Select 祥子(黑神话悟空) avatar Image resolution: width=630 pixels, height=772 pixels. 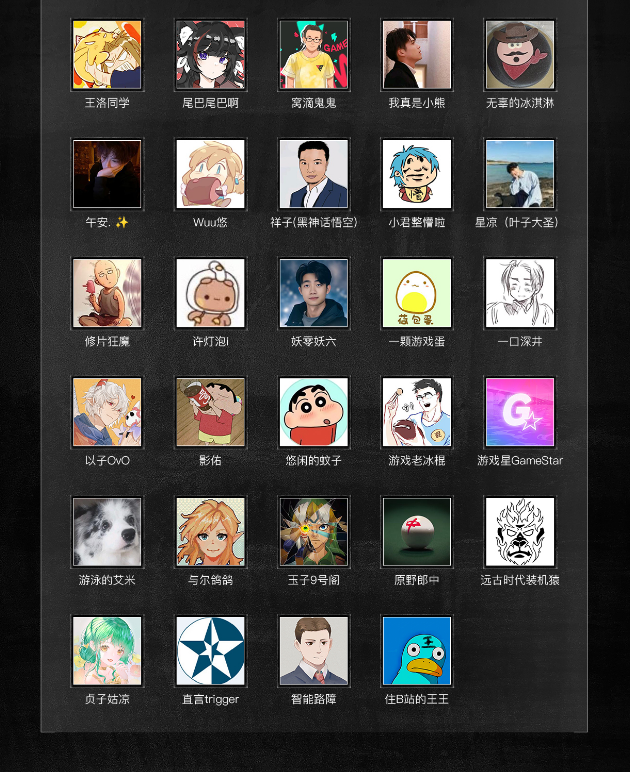click(x=314, y=174)
